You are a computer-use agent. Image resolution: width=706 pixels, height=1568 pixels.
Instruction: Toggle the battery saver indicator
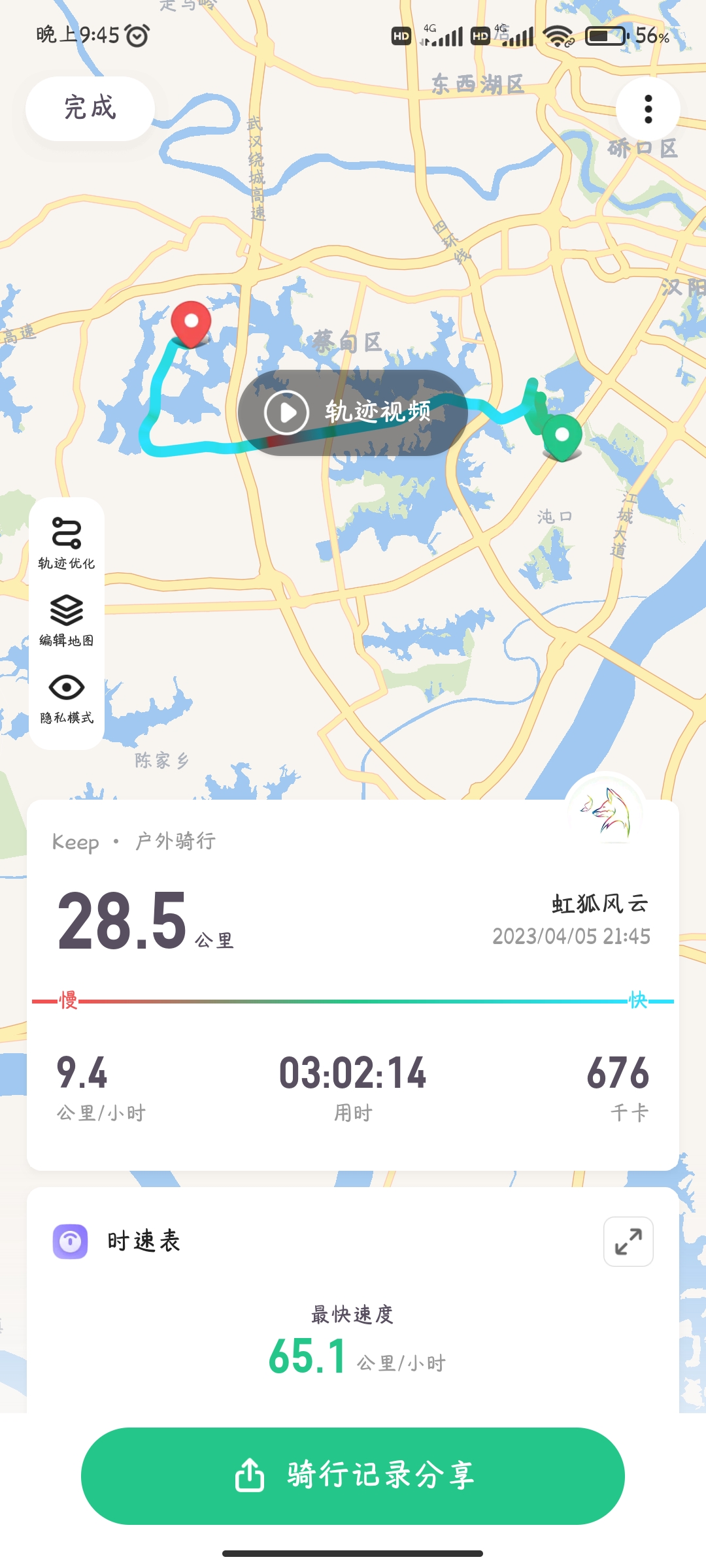tap(605, 37)
